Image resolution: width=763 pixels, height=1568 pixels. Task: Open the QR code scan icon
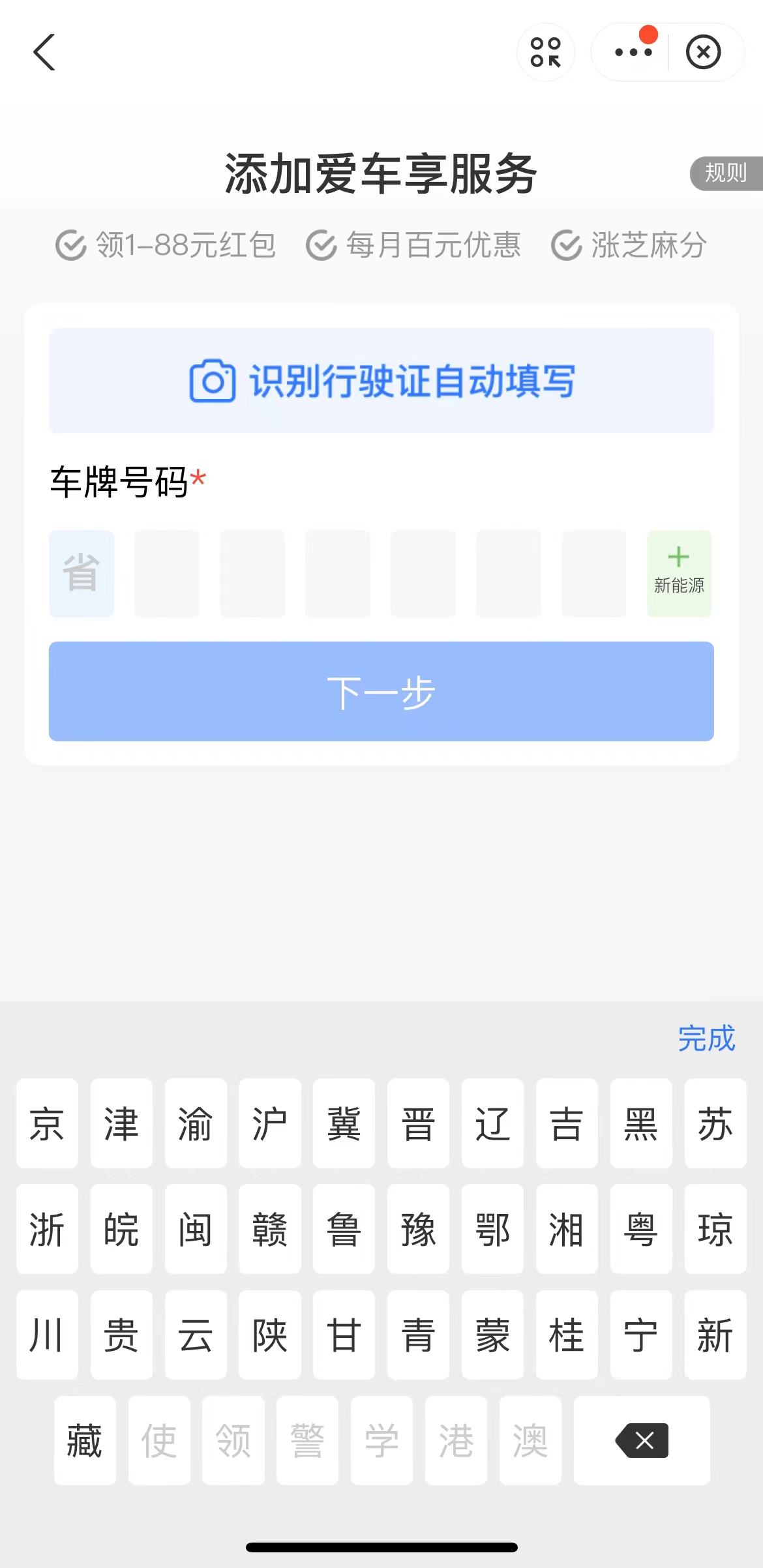tap(546, 52)
